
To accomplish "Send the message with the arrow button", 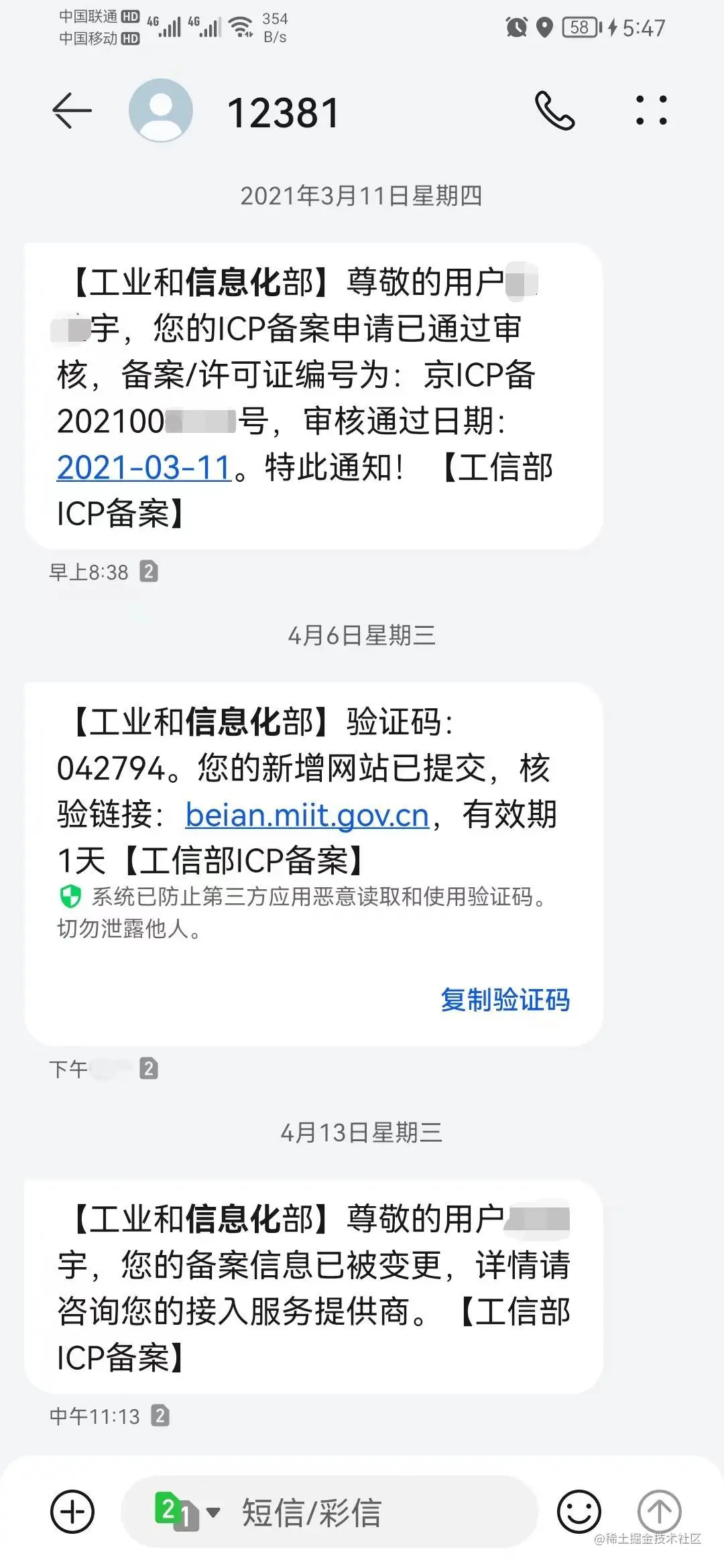I will 659,1512.
